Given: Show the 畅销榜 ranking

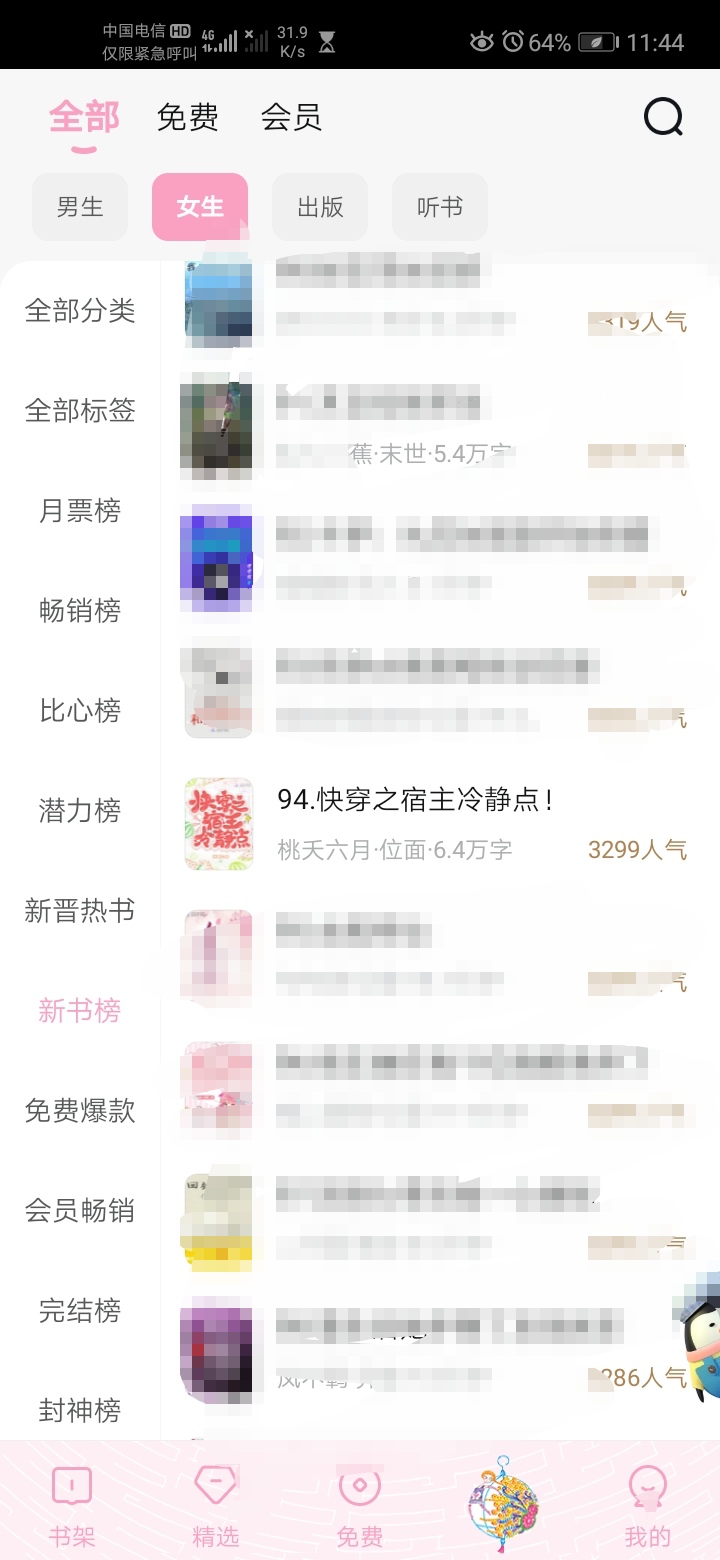Looking at the screenshot, I should pos(80,611).
